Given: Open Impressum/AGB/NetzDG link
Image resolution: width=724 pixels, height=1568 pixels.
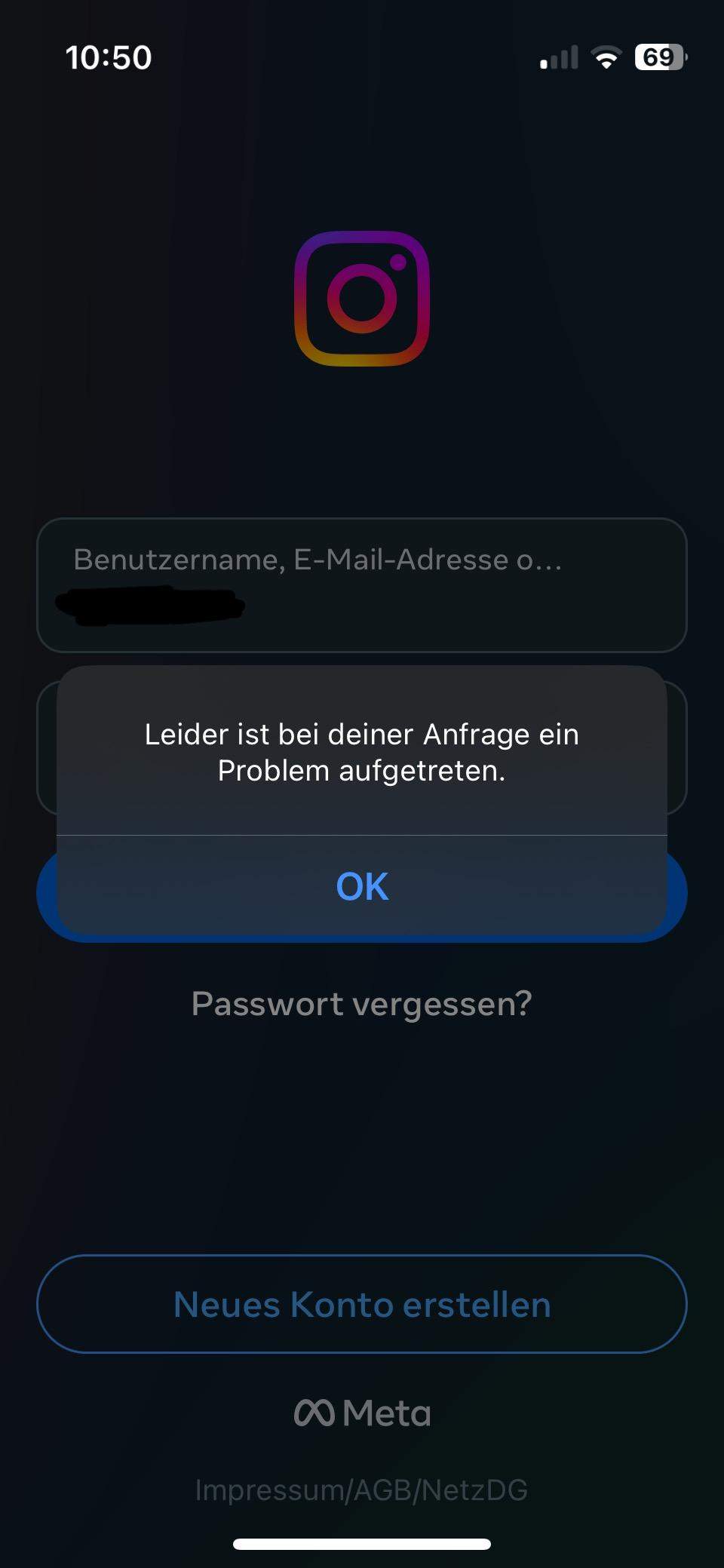Looking at the screenshot, I should 362,1490.
